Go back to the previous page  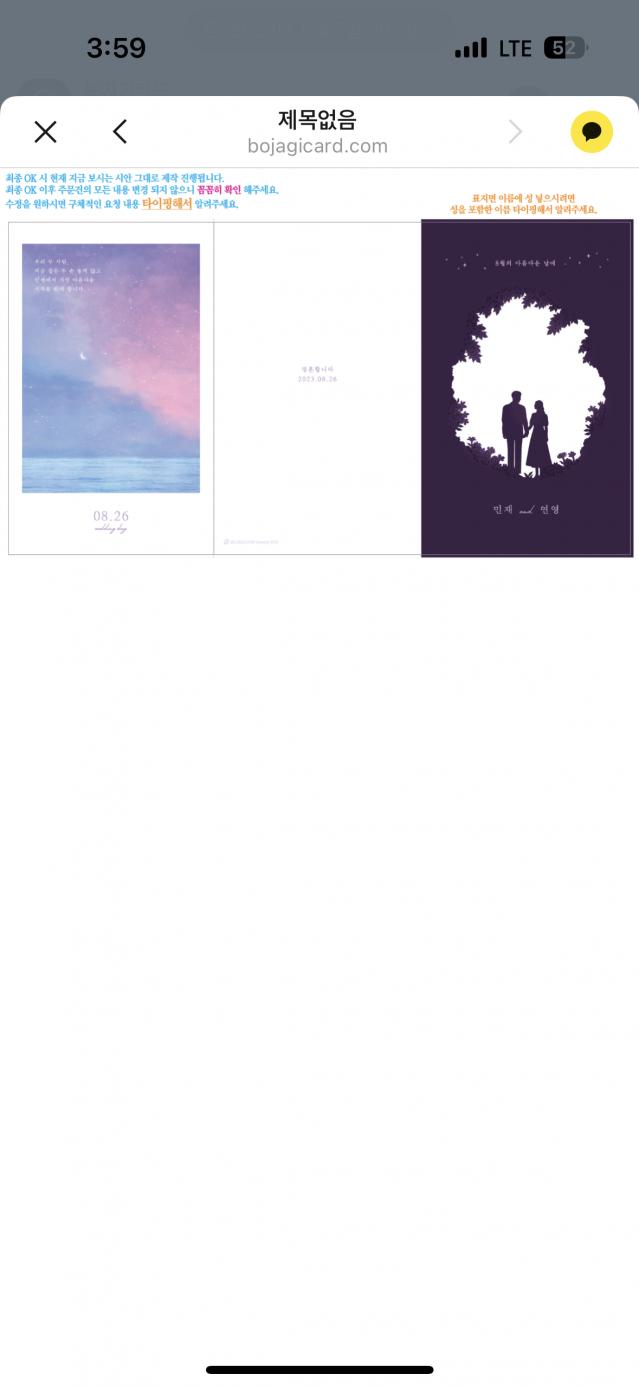120,132
